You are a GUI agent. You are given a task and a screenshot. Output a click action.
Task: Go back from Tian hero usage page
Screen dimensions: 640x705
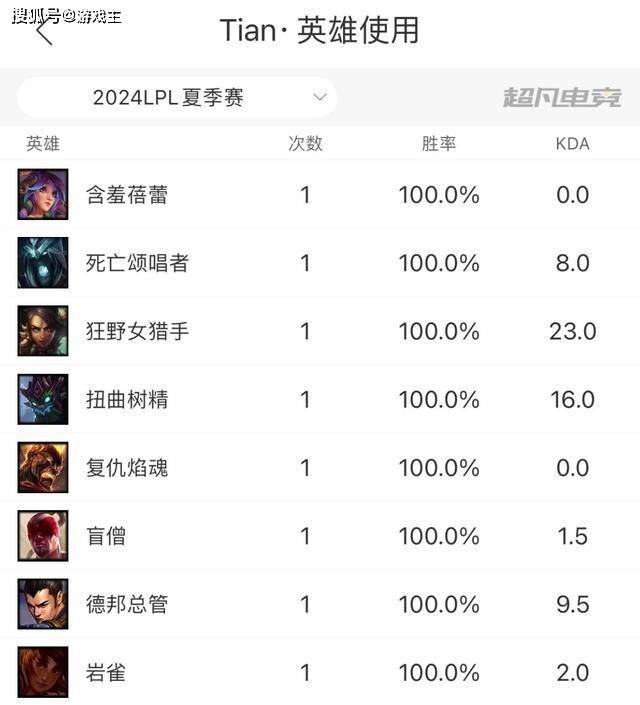tap(44, 32)
